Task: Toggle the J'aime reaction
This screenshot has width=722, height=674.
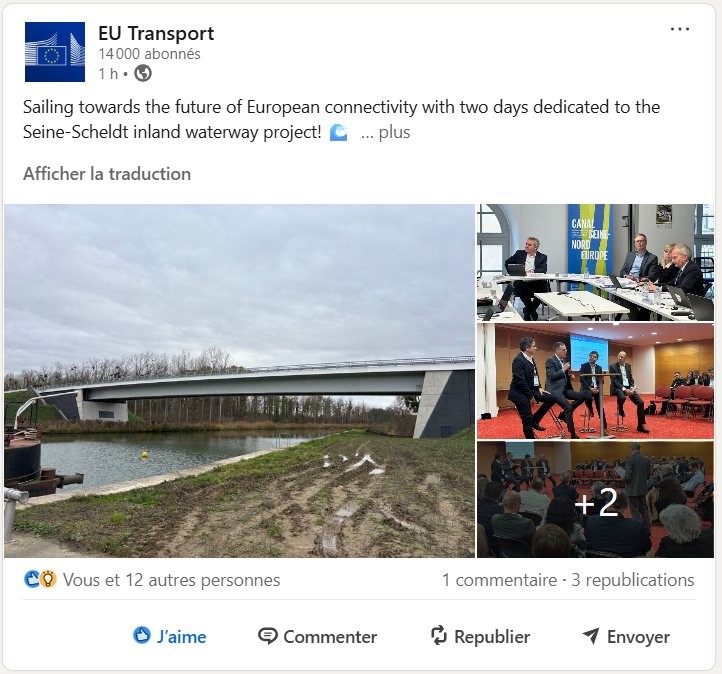Action: 170,636
